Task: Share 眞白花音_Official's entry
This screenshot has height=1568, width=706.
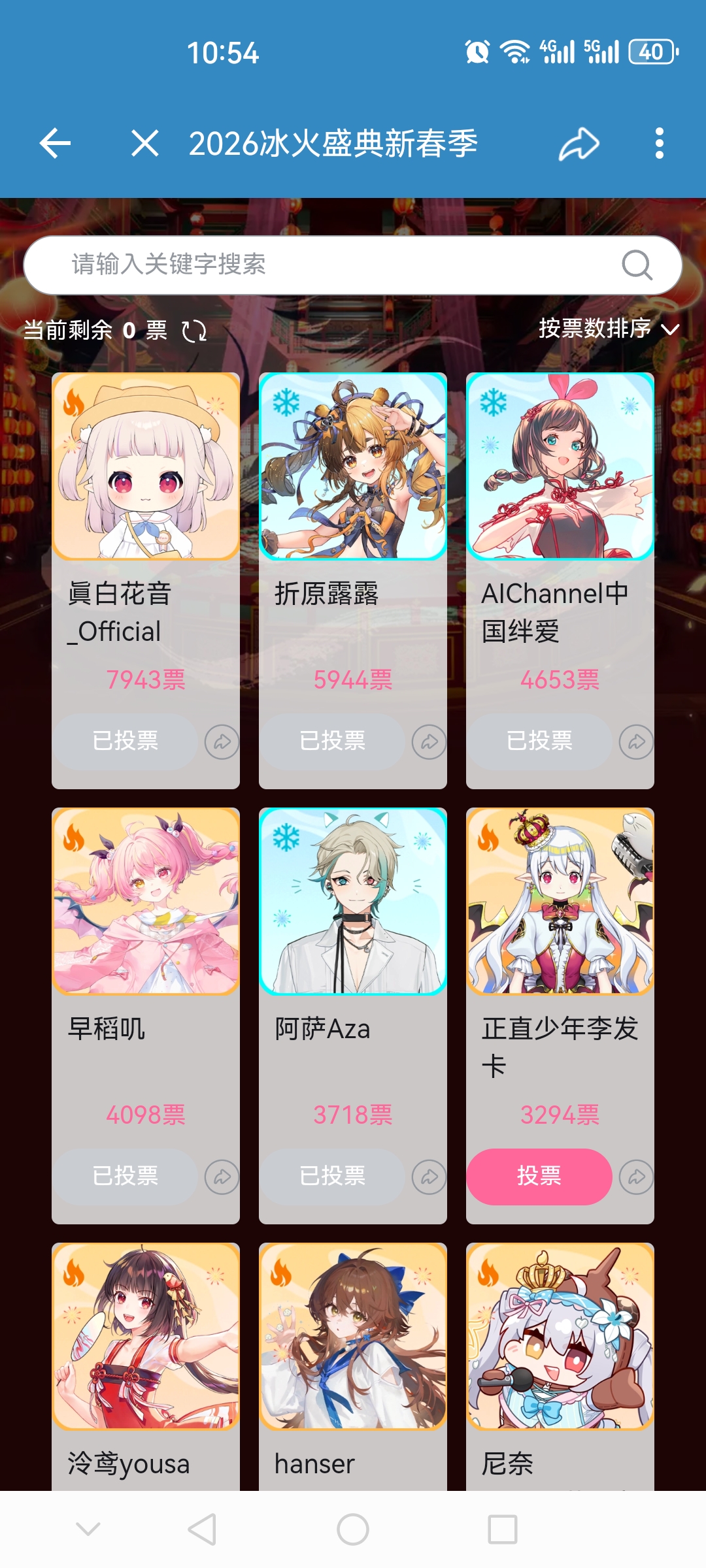Action: [222, 742]
